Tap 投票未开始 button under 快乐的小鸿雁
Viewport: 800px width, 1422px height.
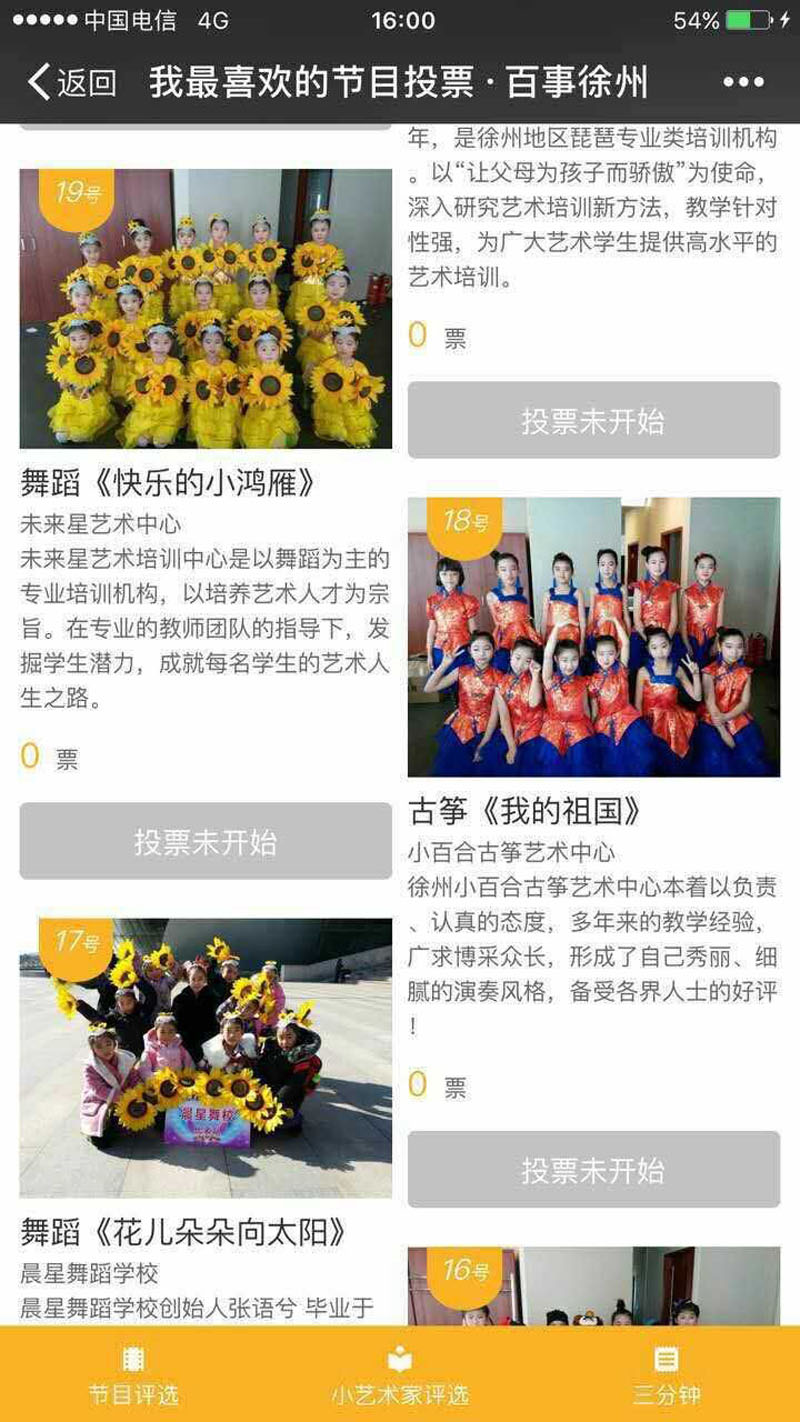205,841
